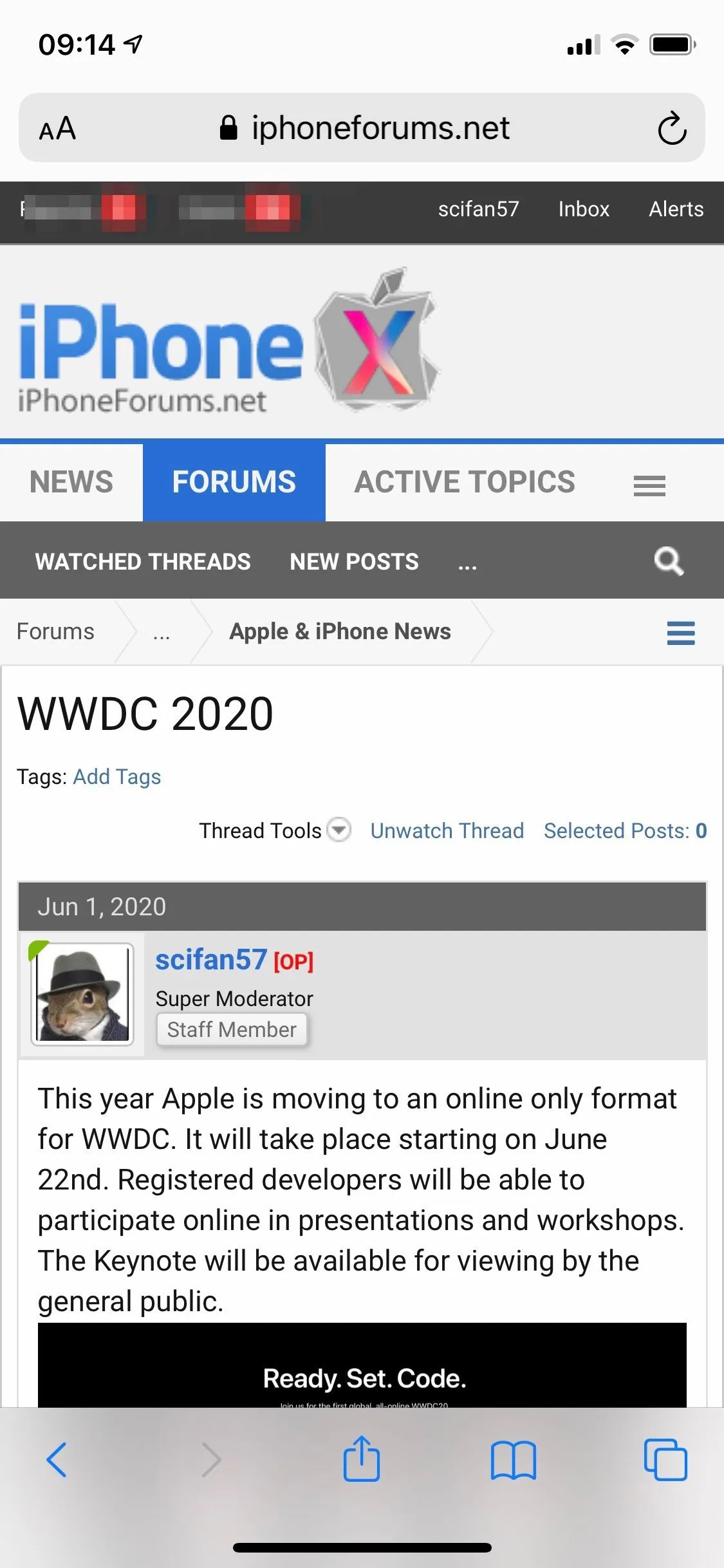
Task: Tap the Add Tags link
Action: click(116, 777)
